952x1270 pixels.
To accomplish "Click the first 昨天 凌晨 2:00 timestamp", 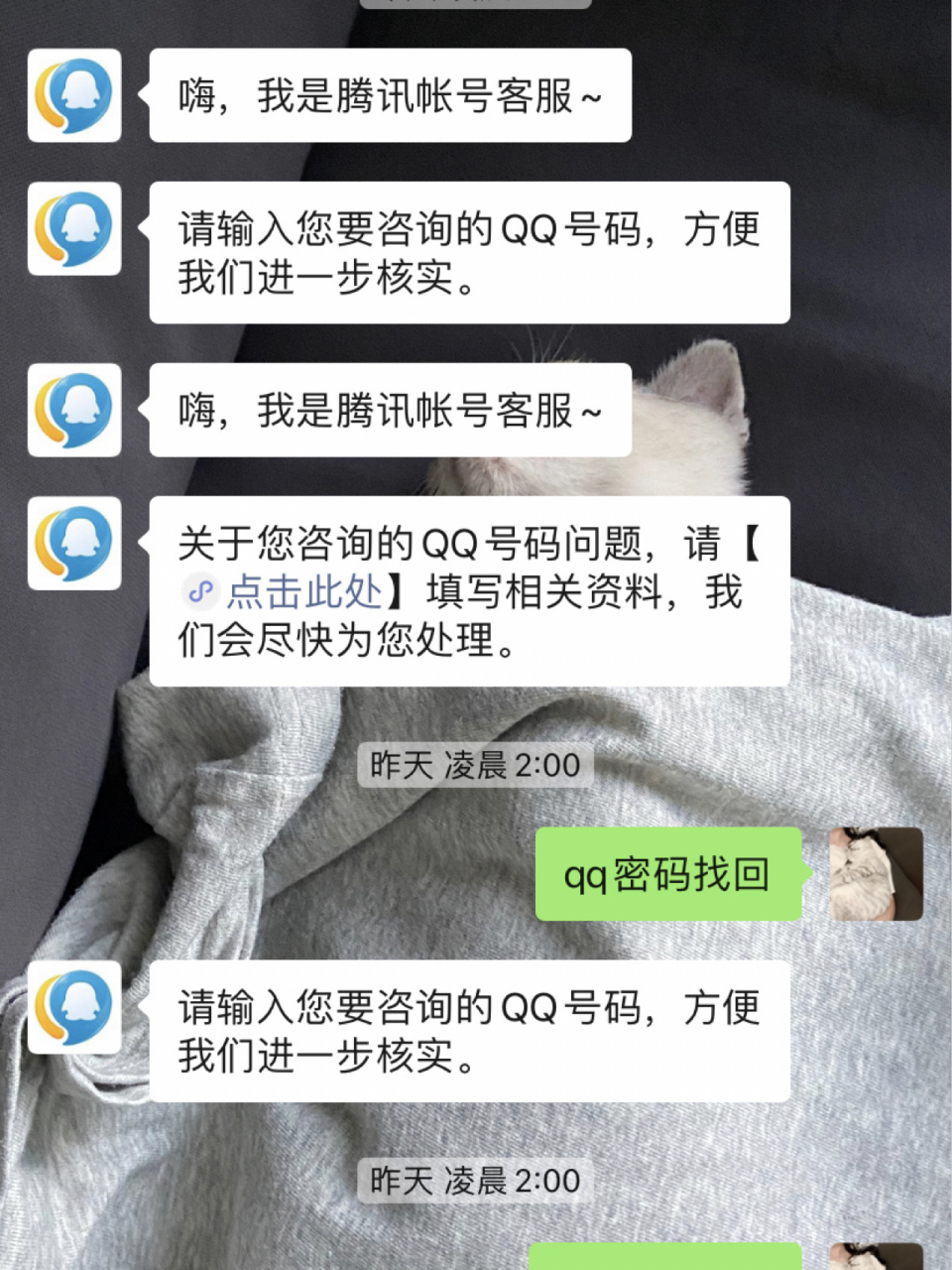I will tap(474, 764).
